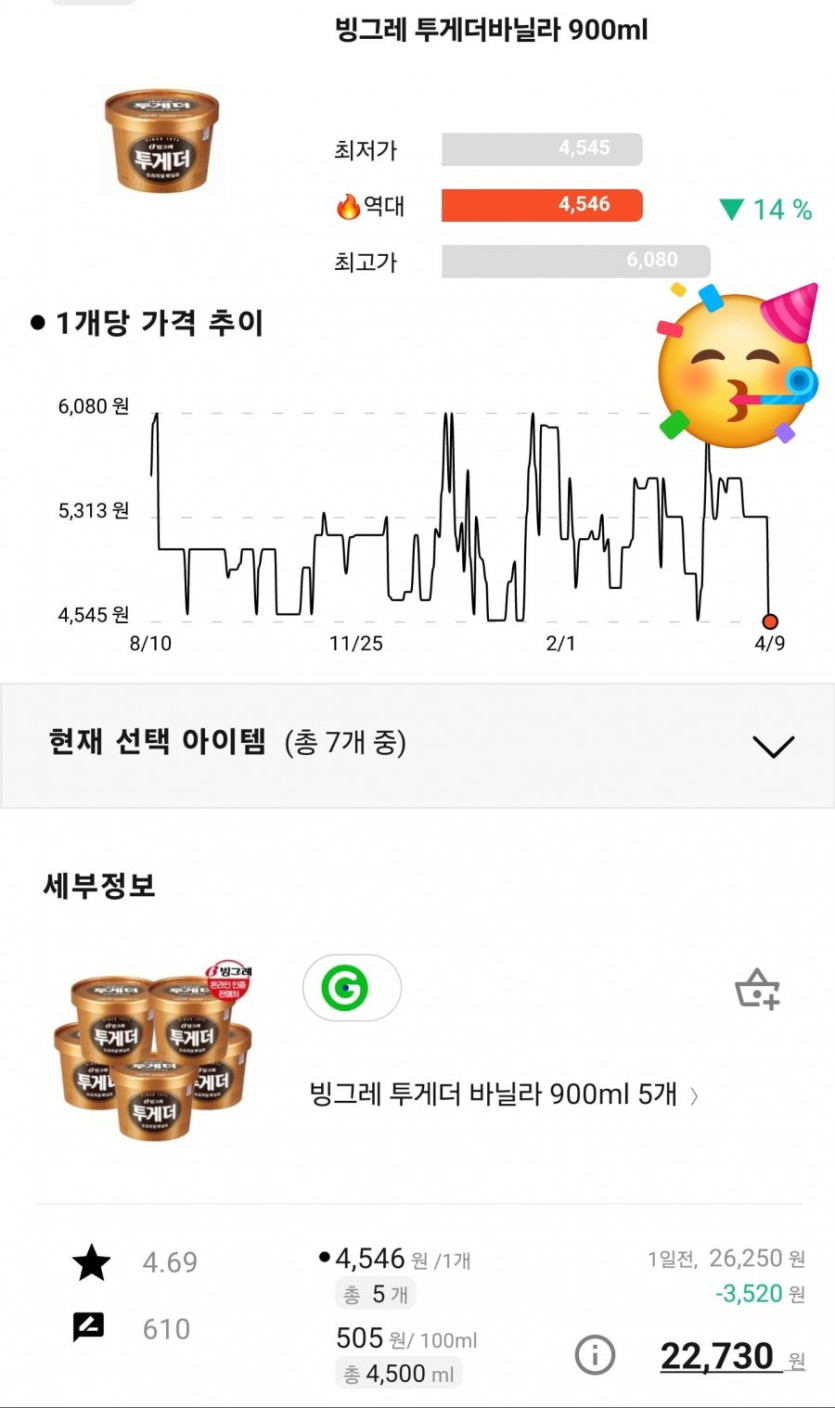835x1408 pixels.
Task: Open the underlined 22,730 원 price
Action: (731, 1357)
